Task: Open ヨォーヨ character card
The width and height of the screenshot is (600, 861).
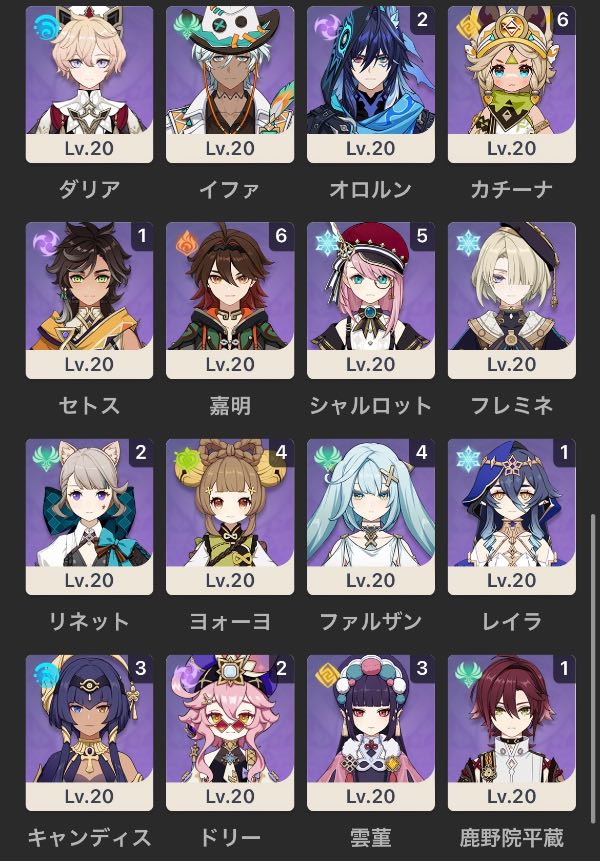Action: [230, 516]
